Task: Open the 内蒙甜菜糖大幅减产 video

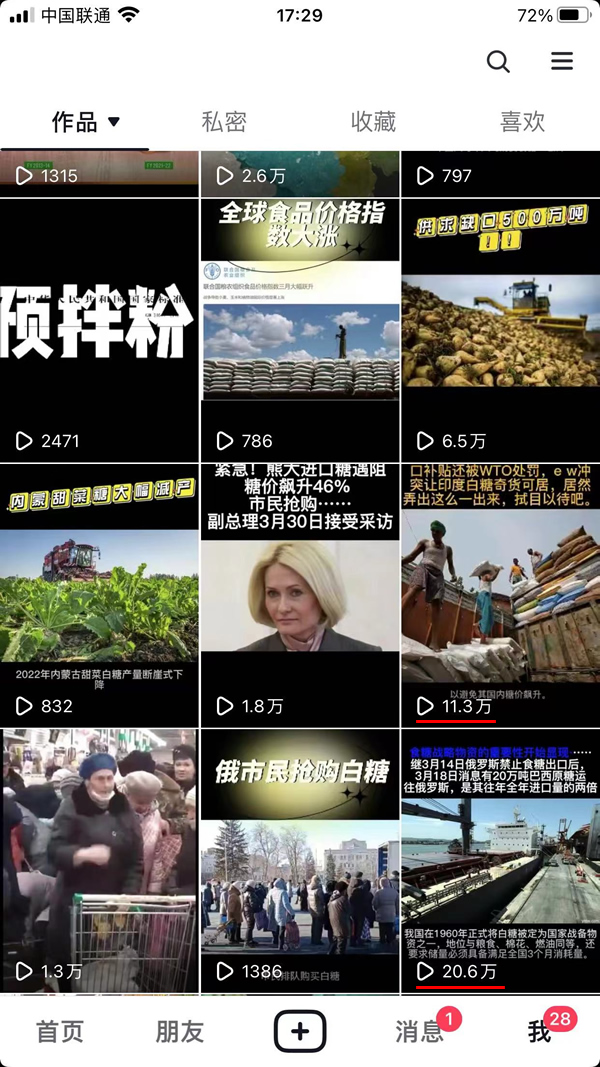Action: 99,595
